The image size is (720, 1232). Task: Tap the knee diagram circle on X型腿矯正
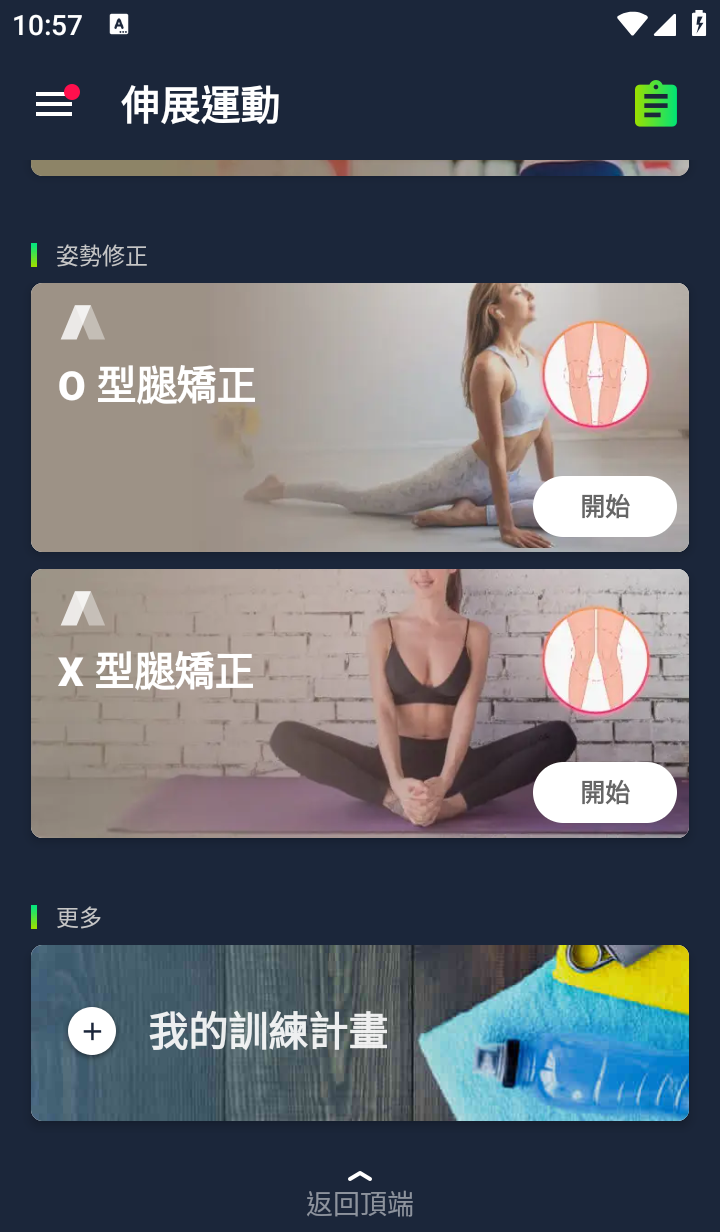595,660
